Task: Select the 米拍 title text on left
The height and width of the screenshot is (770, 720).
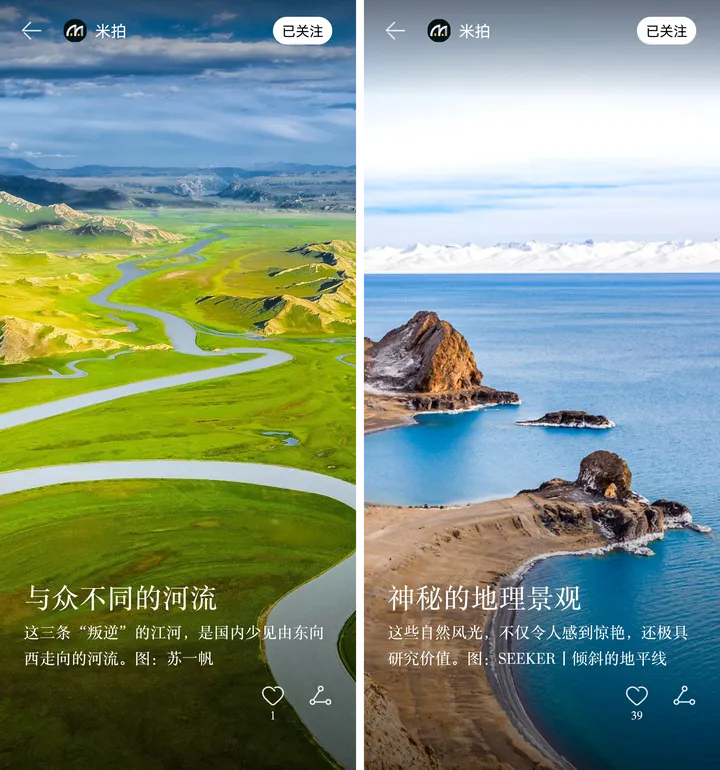Action: coord(110,30)
